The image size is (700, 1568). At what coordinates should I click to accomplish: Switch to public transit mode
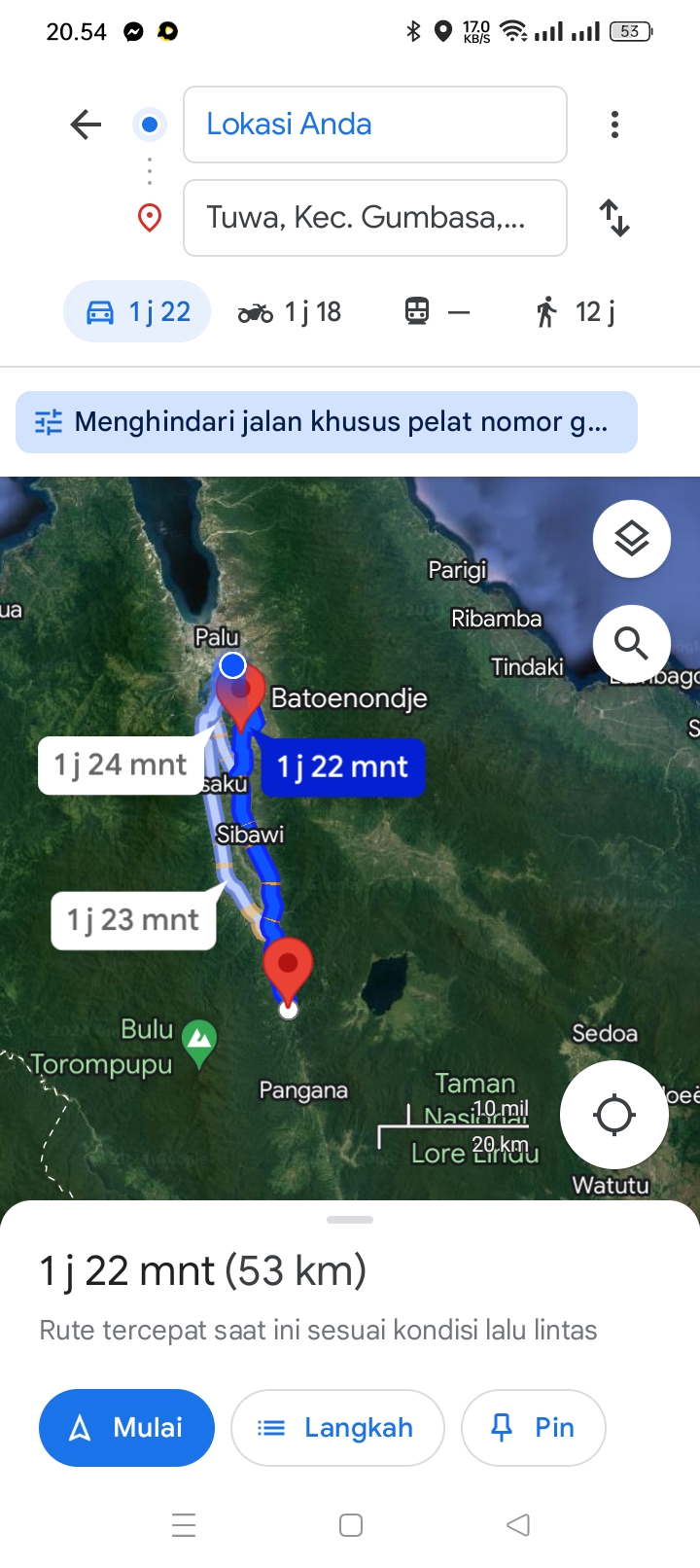pos(437,312)
